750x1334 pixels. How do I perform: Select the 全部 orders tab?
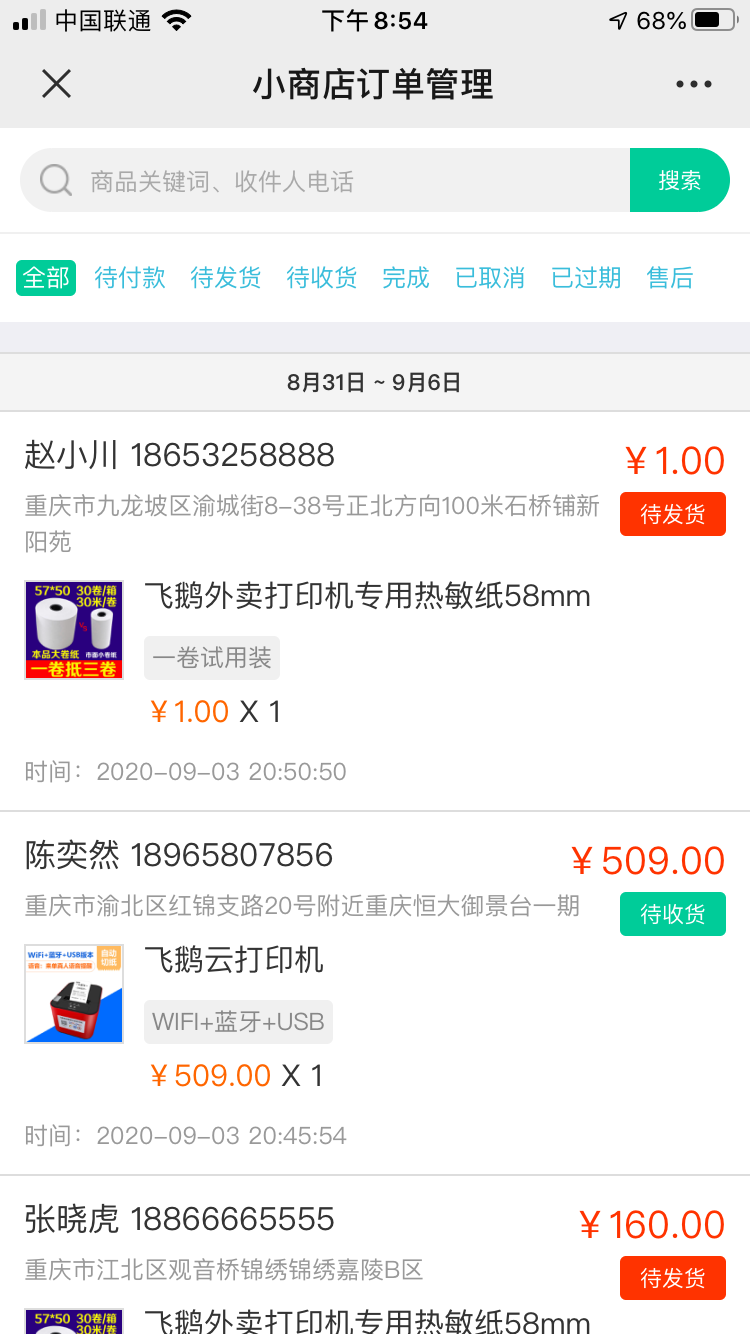point(46,278)
